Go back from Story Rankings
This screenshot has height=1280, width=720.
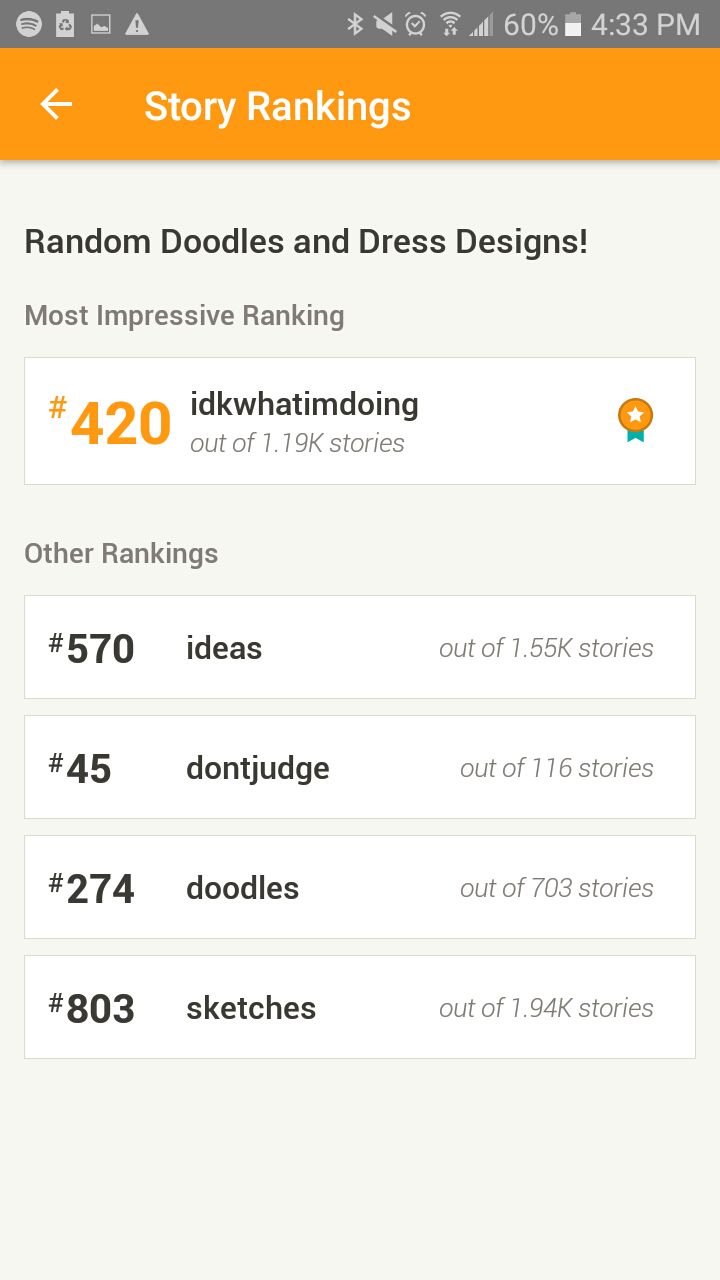56,105
